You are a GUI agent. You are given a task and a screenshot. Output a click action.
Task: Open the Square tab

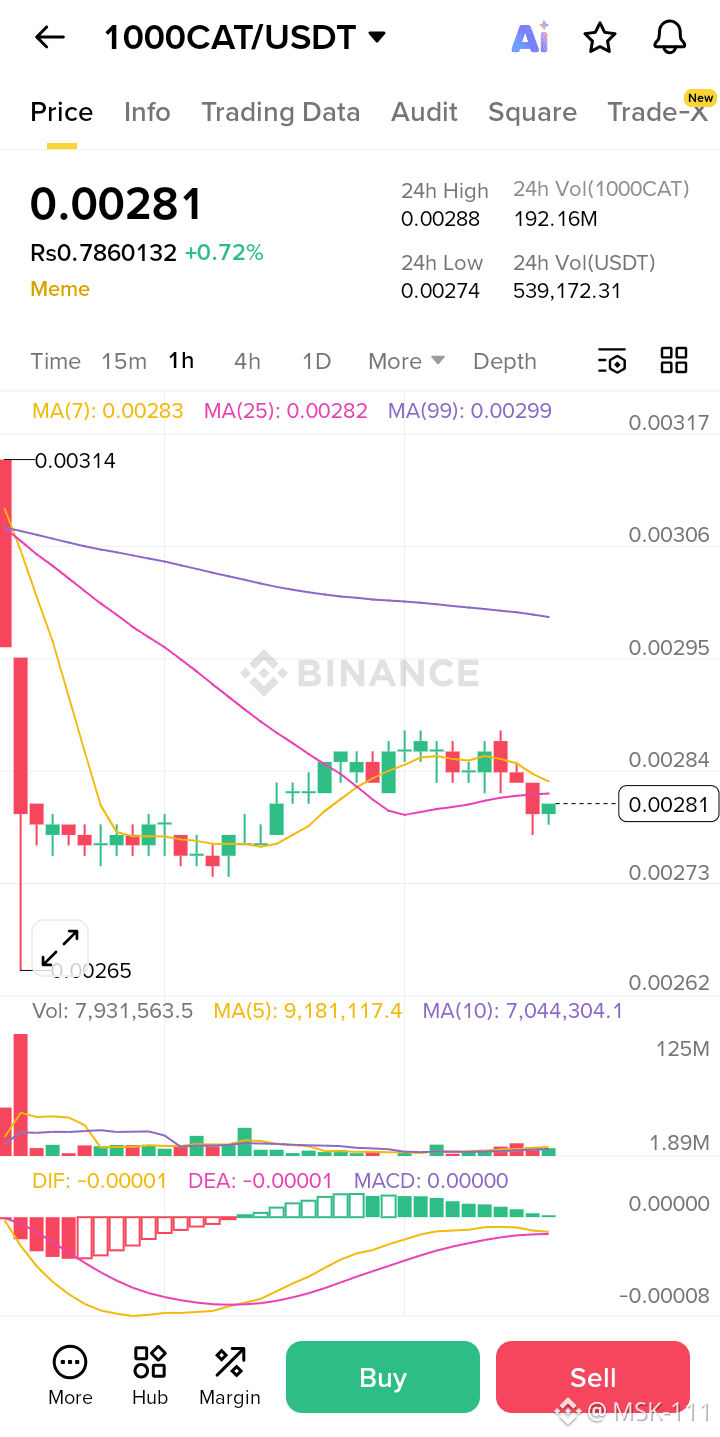532,112
